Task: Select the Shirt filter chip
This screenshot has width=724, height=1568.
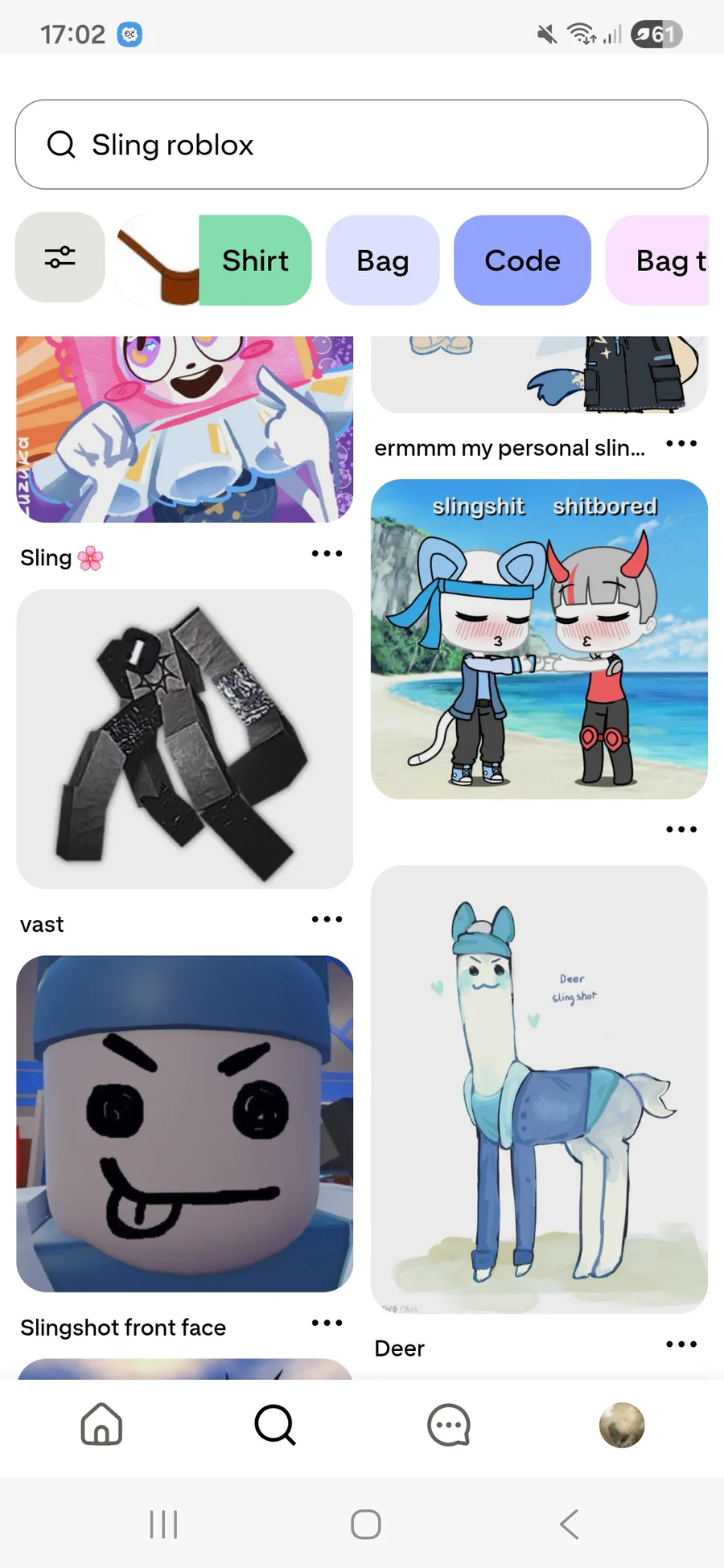Action: click(x=254, y=261)
